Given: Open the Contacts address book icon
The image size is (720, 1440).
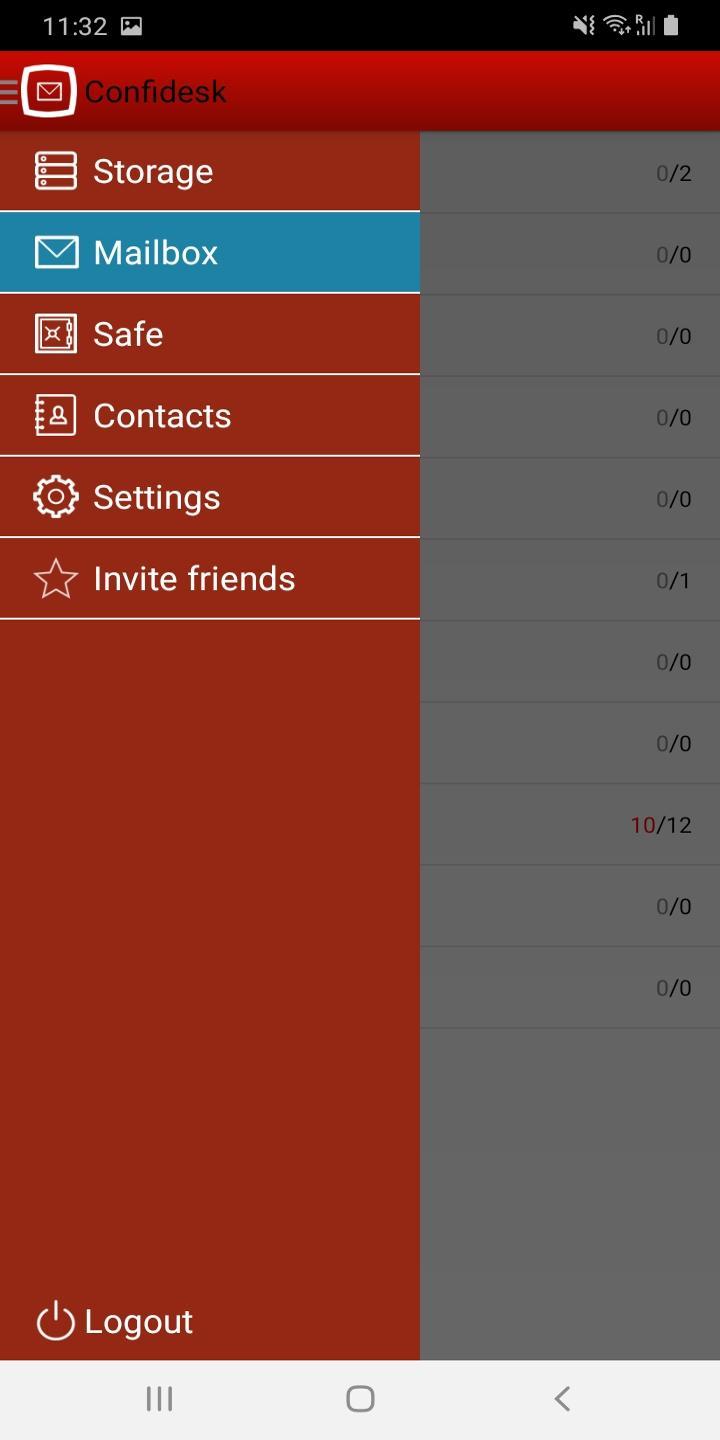Looking at the screenshot, I should pyautogui.click(x=55, y=415).
